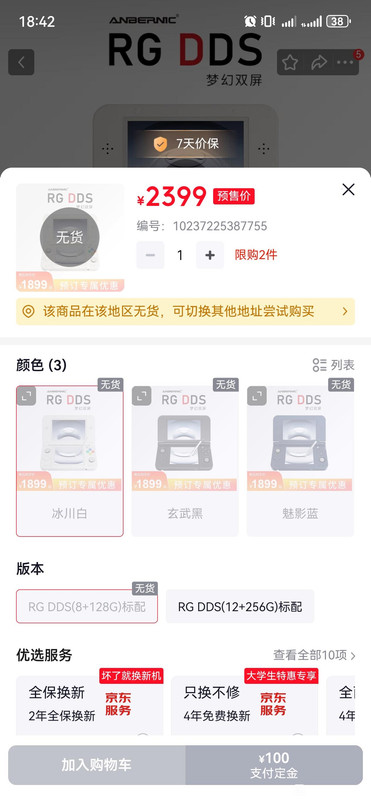Image resolution: width=371 pixels, height=800 pixels.
Task: Close the product options sheet
Action: pyautogui.click(x=348, y=190)
